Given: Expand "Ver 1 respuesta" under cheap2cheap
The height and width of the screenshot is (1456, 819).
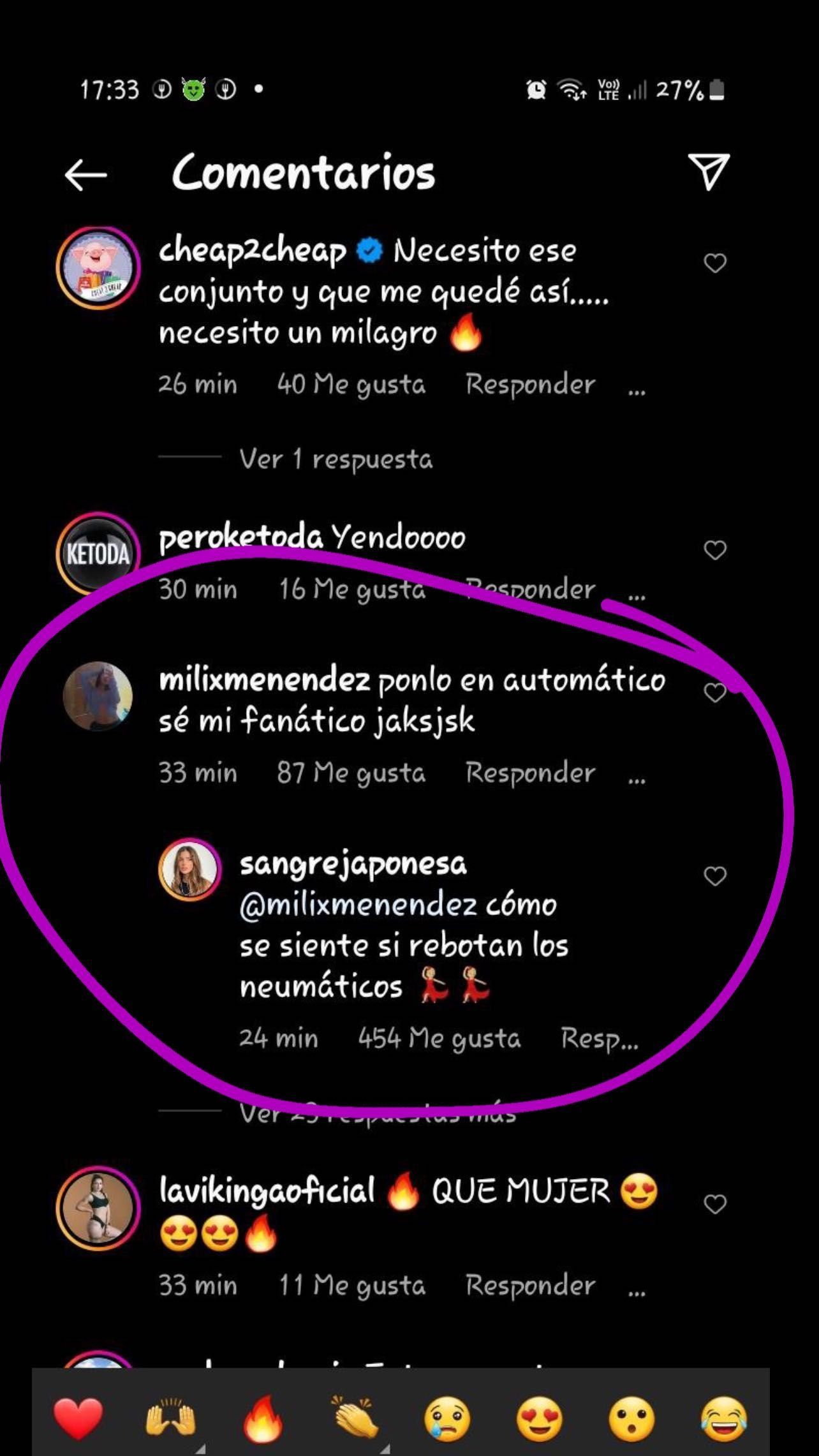Looking at the screenshot, I should (336, 459).
